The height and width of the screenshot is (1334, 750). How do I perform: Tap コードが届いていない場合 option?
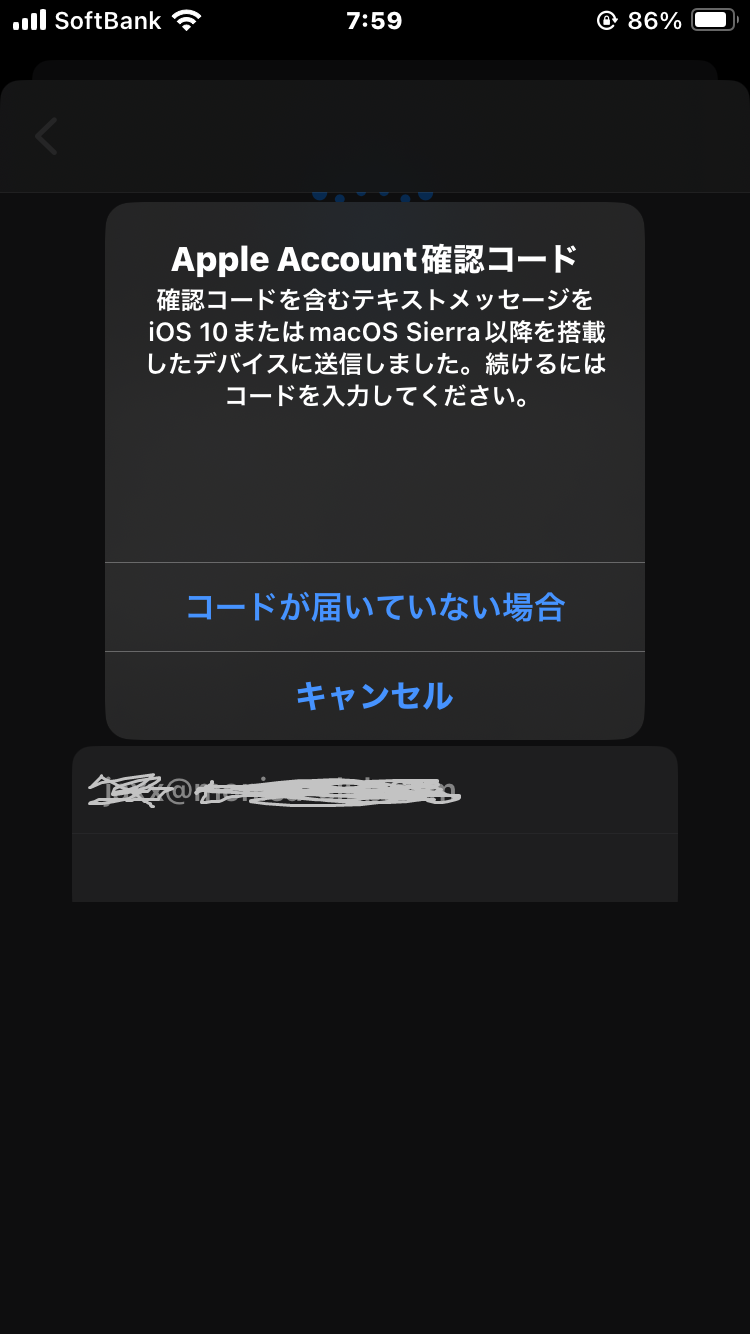tap(375, 607)
